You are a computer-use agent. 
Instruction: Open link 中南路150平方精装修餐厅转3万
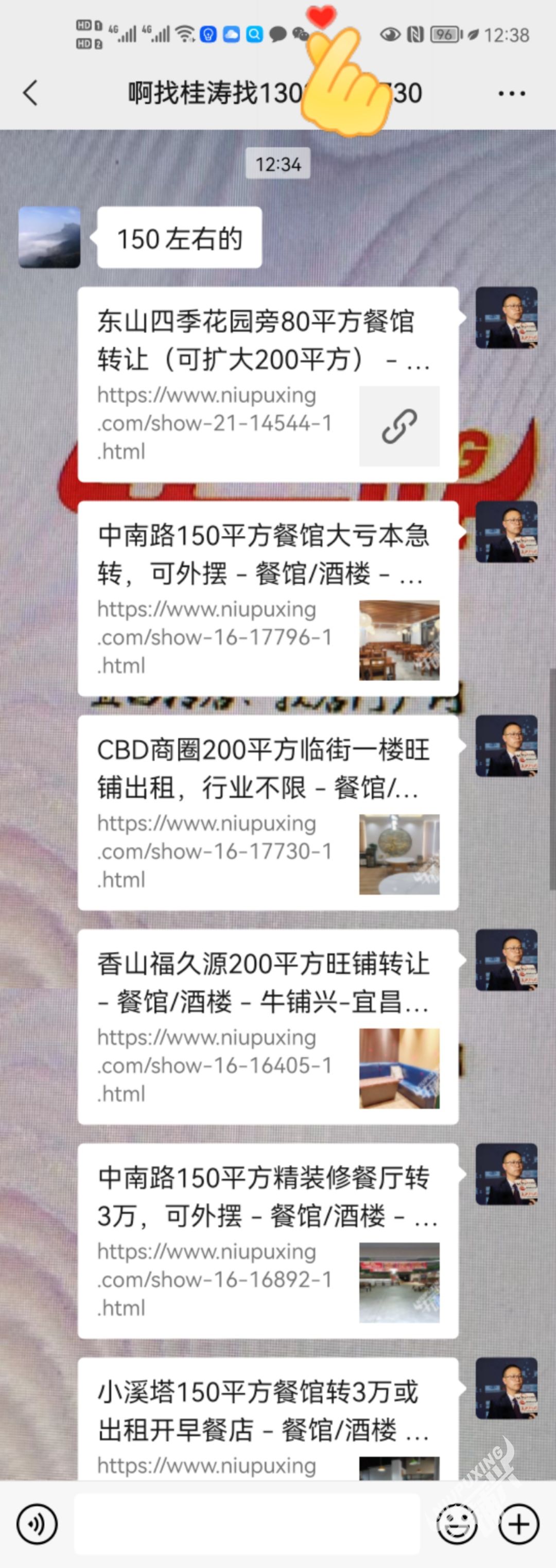pos(267,1242)
